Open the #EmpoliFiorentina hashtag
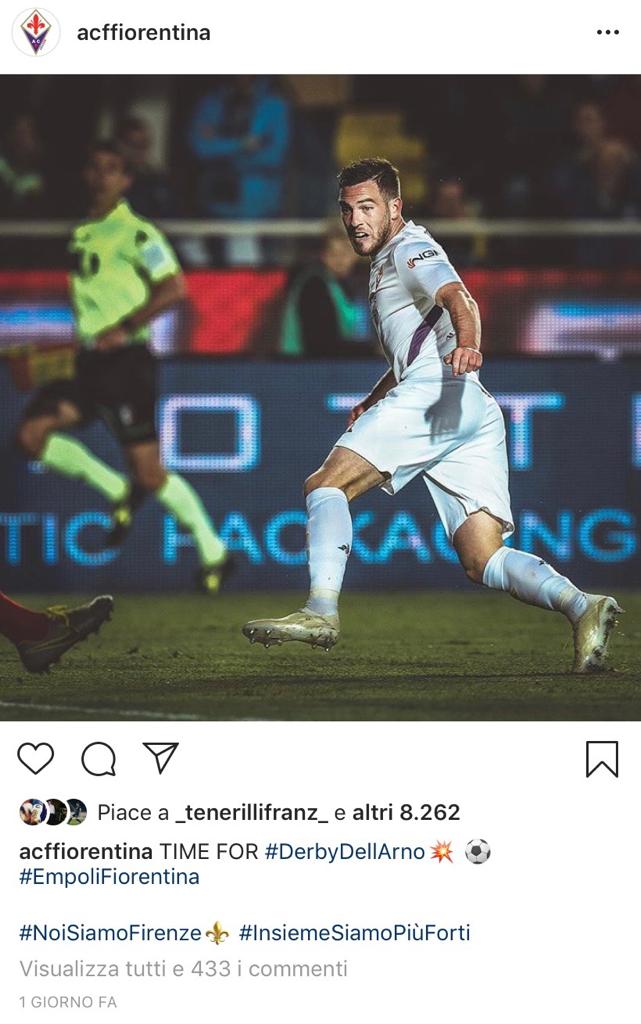 109,877
